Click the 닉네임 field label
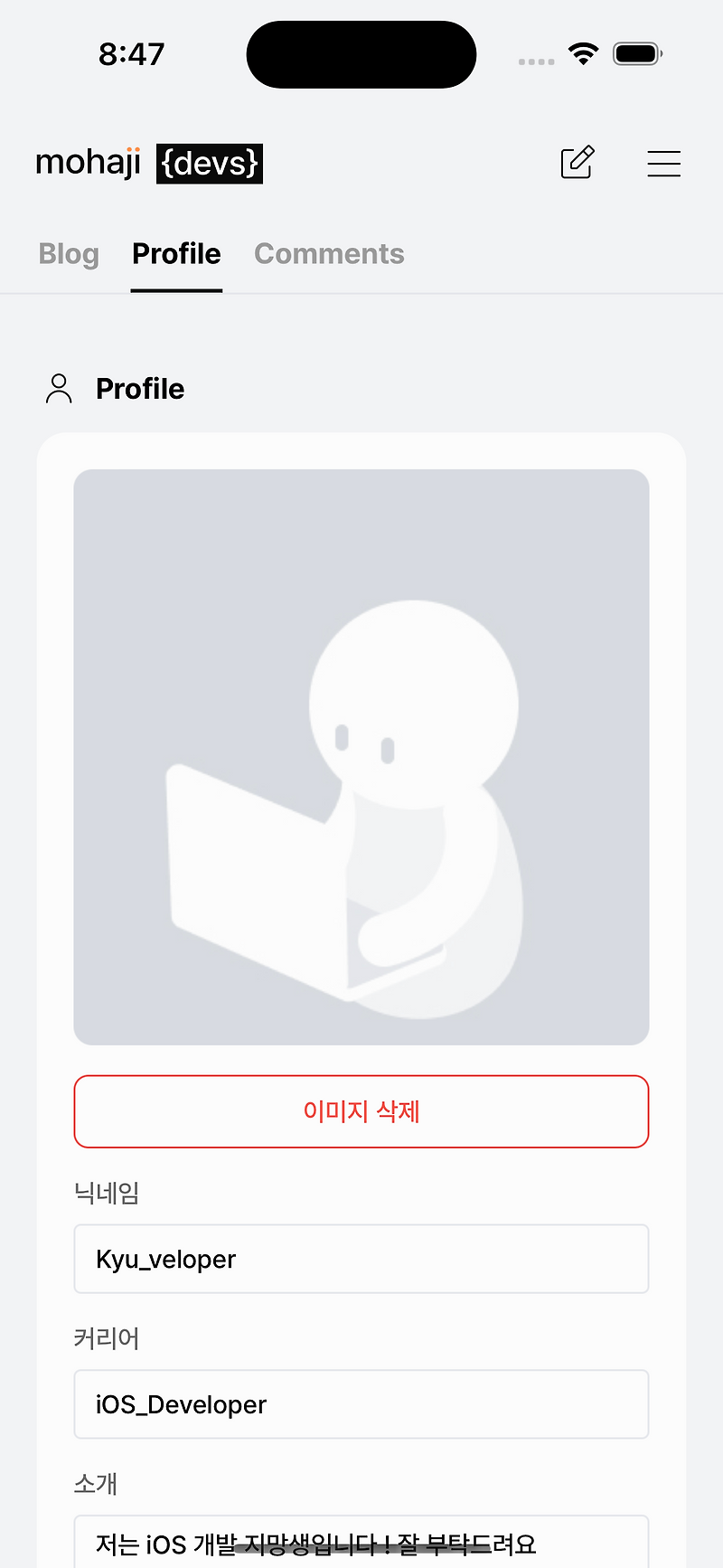Viewport: 723px width, 1568px height. (x=107, y=1194)
